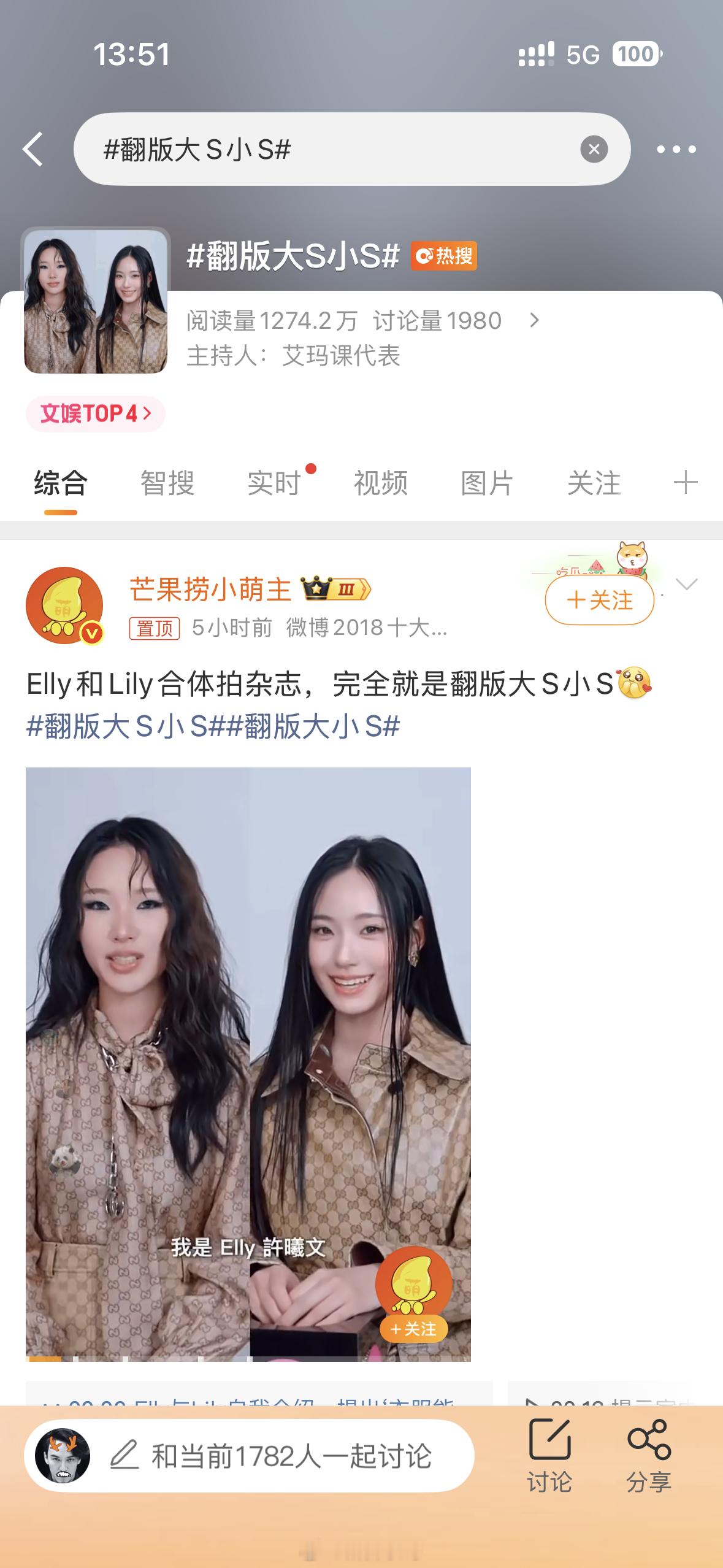Viewport: 723px width, 1568px height.
Task: Select the 图片 tab
Action: [x=486, y=484]
